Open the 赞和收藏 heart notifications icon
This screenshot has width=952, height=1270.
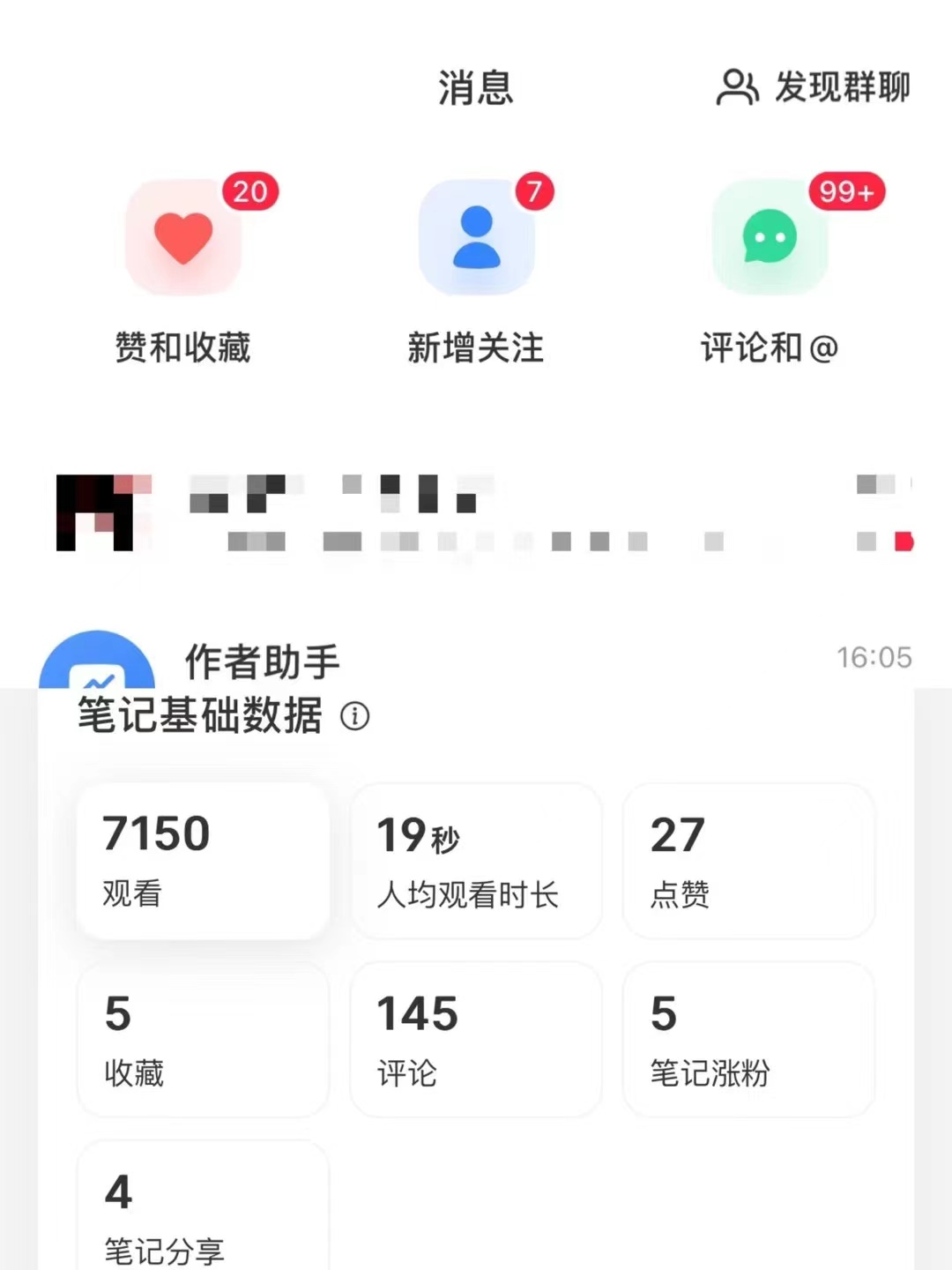pyautogui.click(x=182, y=236)
